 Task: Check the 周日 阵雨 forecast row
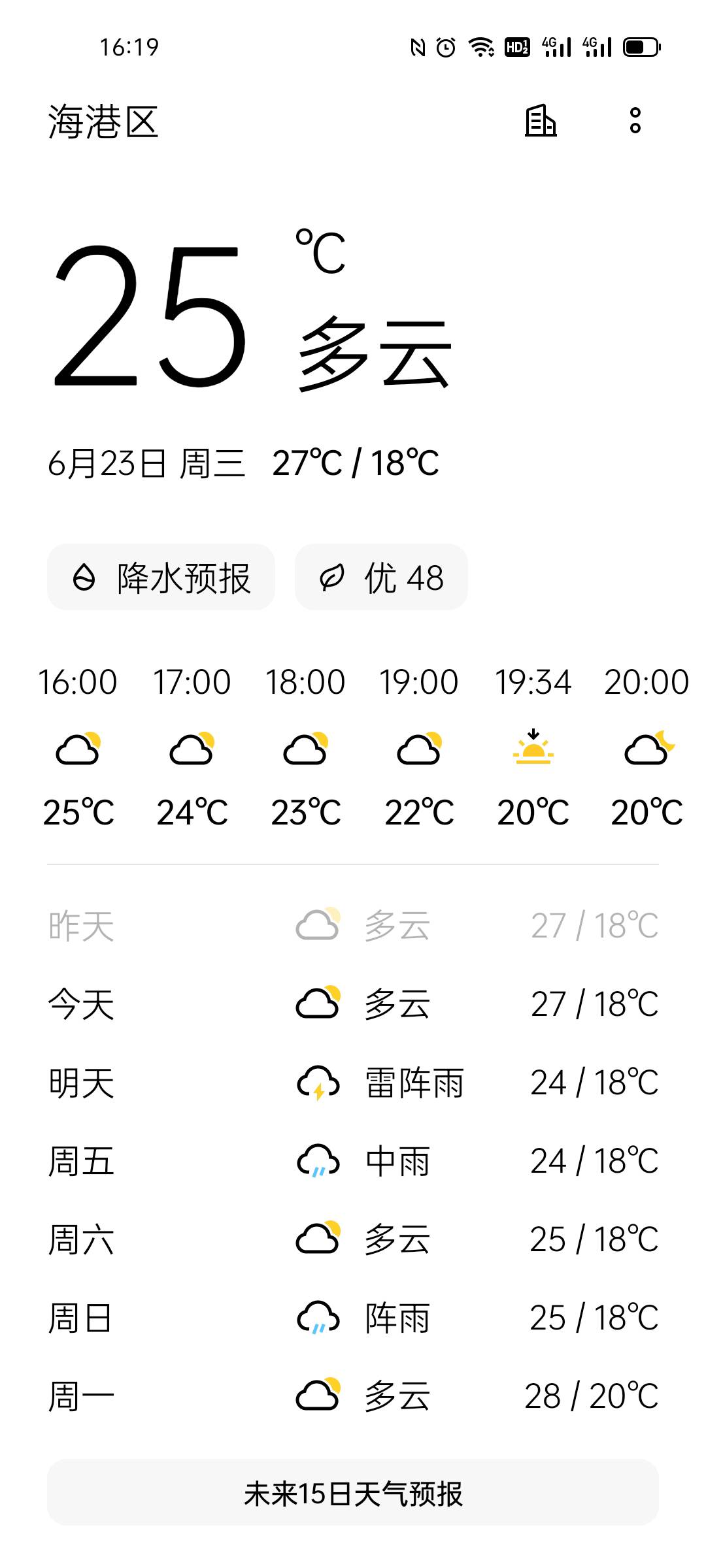tap(353, 1318)
